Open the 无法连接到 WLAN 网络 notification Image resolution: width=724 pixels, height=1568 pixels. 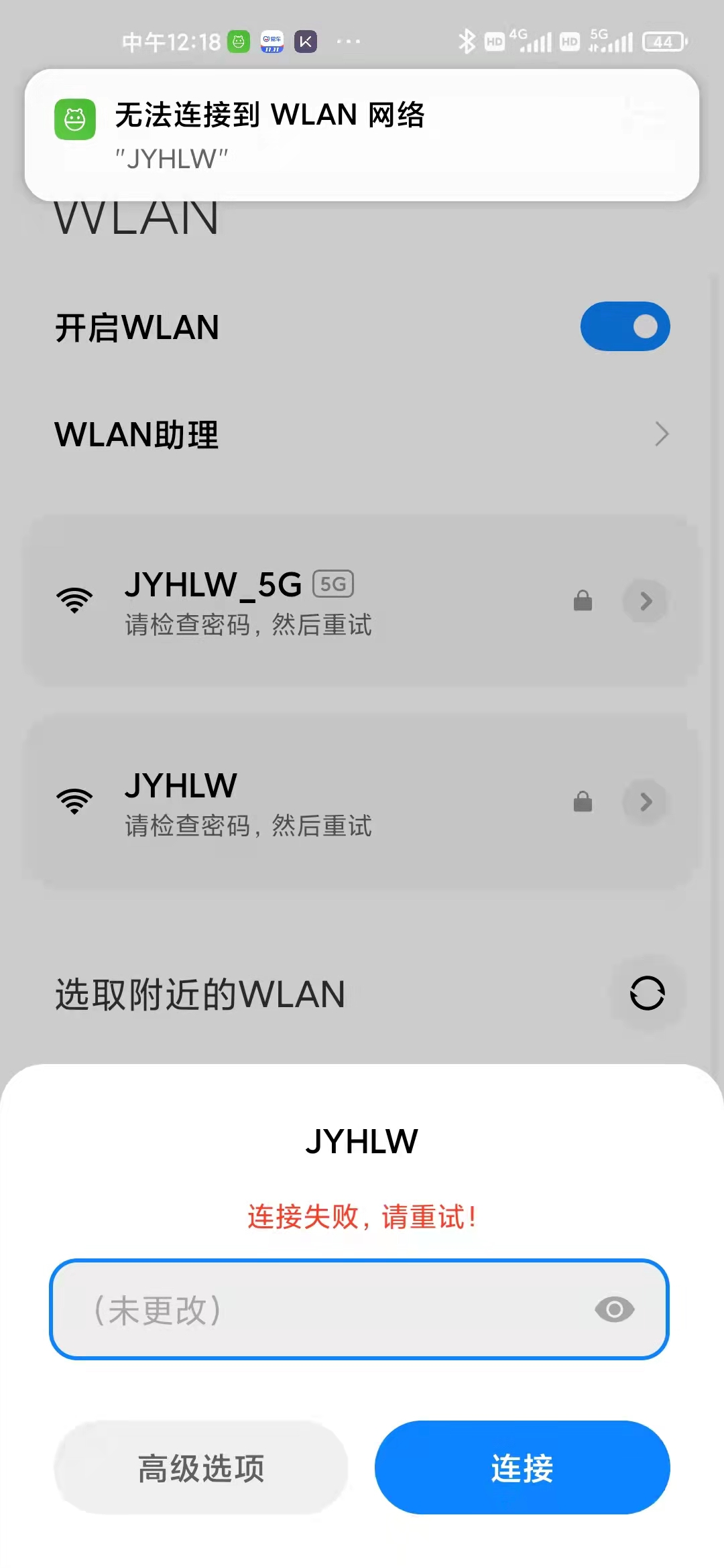pos(362,134)
